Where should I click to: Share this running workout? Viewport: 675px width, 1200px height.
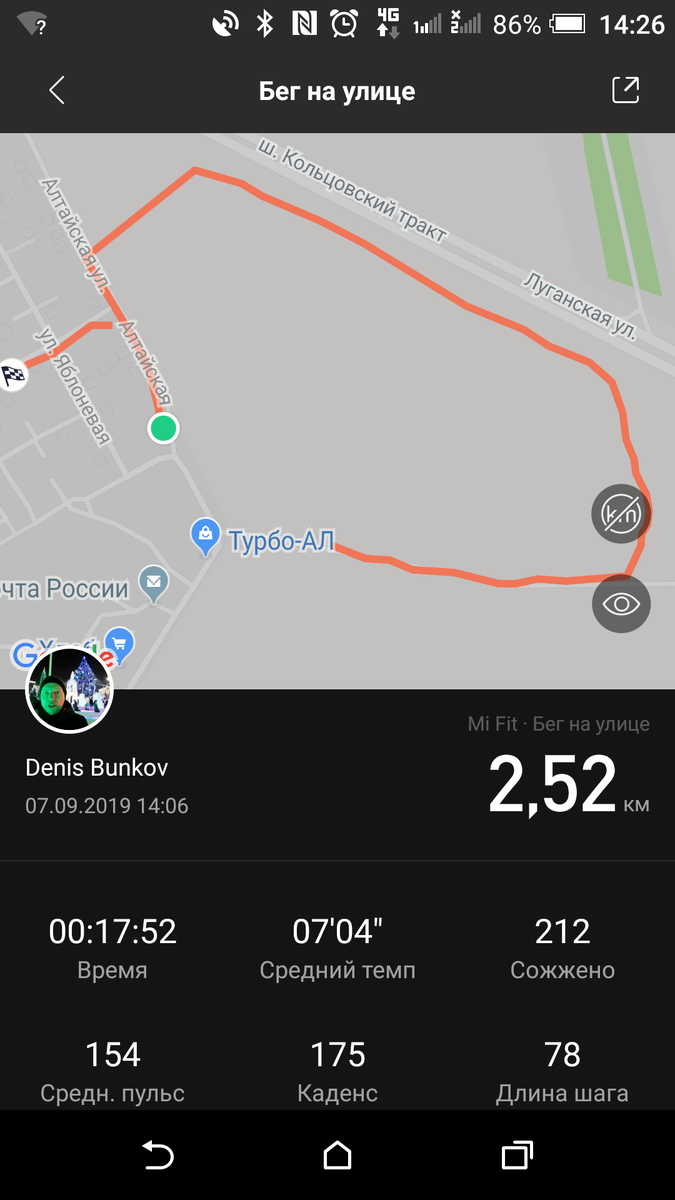(625, 90)
